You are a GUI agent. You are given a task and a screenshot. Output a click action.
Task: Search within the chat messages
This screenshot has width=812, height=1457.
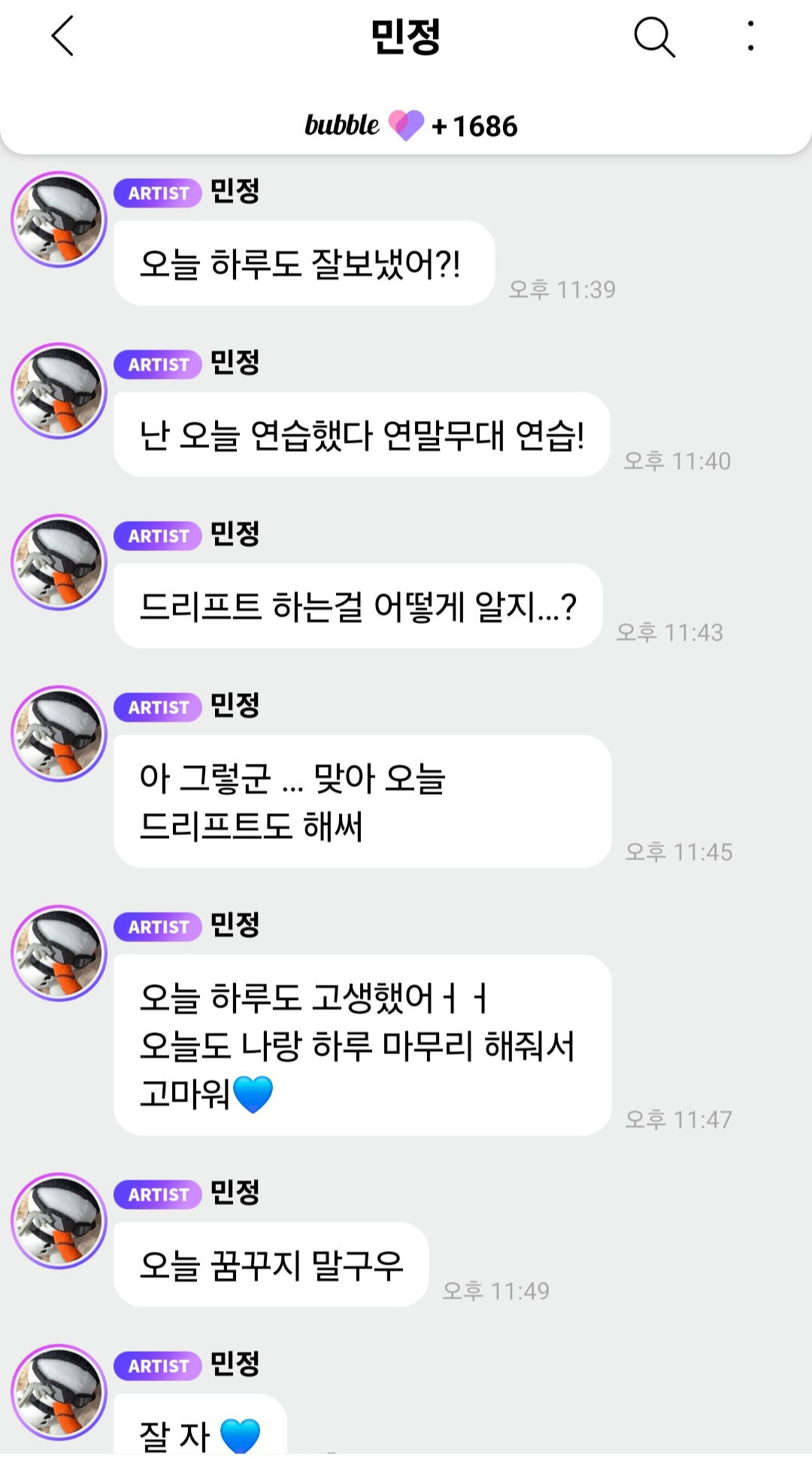click(654, 37)
